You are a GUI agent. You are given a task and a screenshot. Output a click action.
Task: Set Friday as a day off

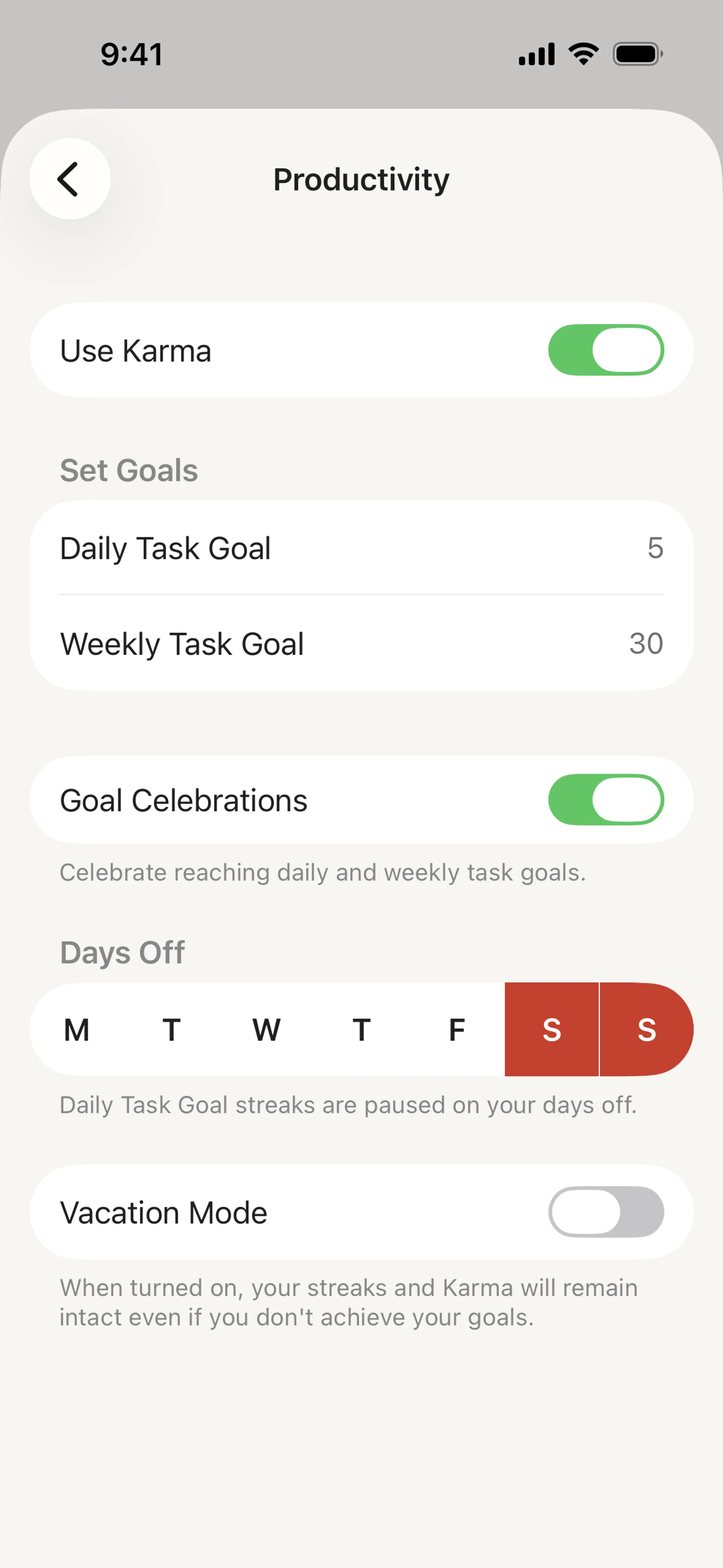pos(456,1030)
